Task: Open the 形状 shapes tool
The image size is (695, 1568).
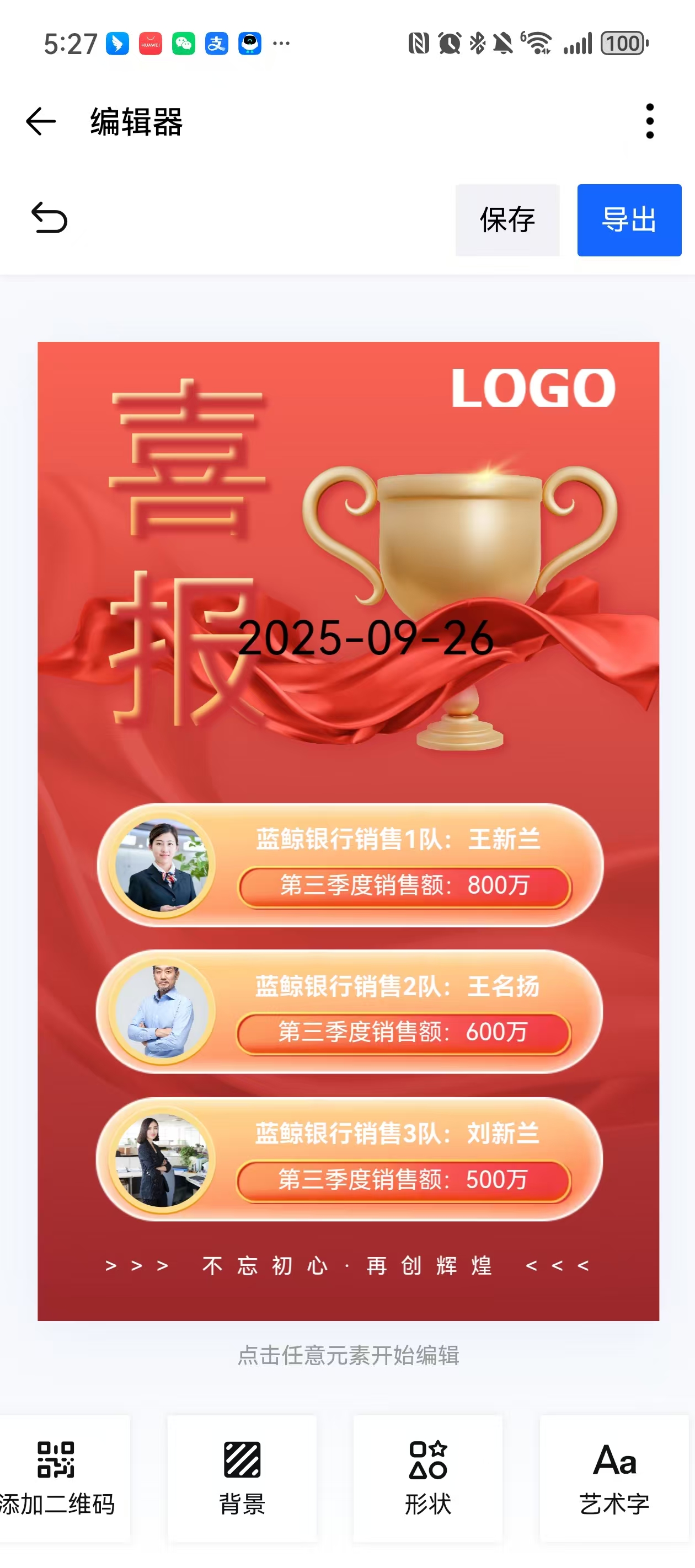Action: (427, 1477)
